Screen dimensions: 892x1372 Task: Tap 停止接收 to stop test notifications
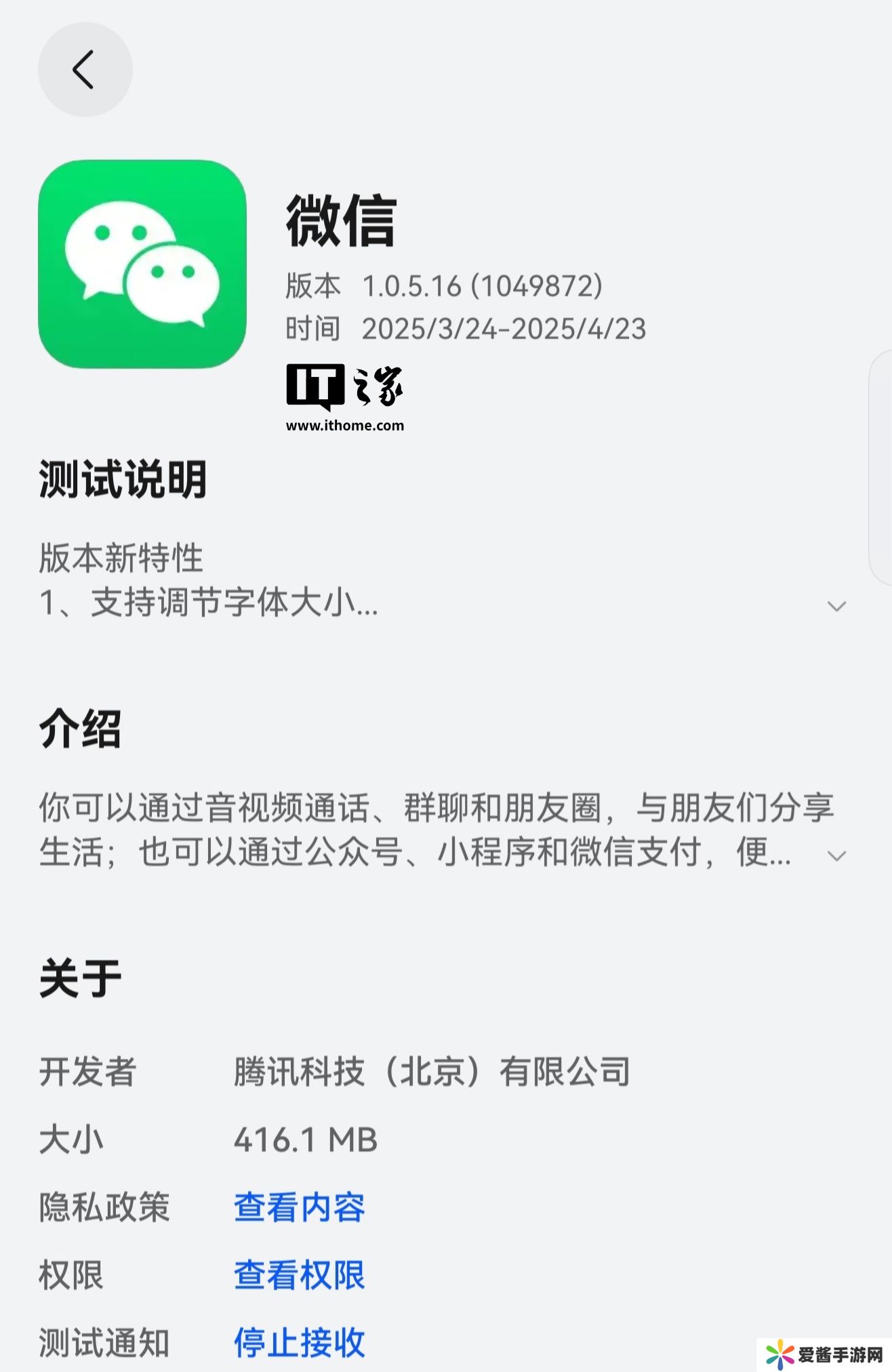[299, 1343]
